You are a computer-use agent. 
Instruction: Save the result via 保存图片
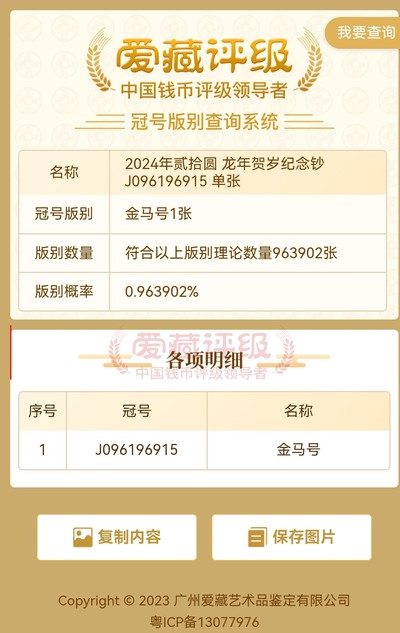(x=291, y=537)
